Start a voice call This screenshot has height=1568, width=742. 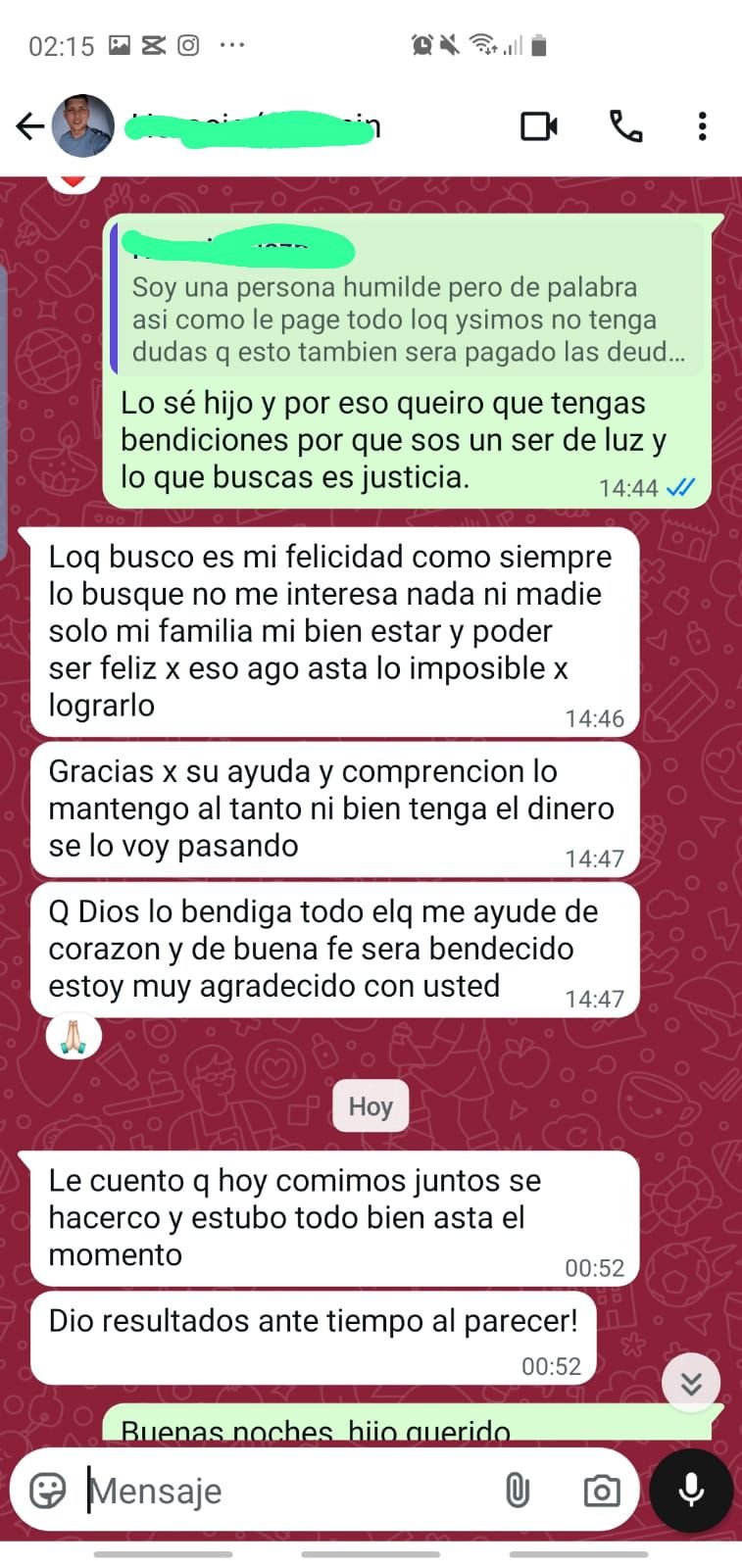625,126
